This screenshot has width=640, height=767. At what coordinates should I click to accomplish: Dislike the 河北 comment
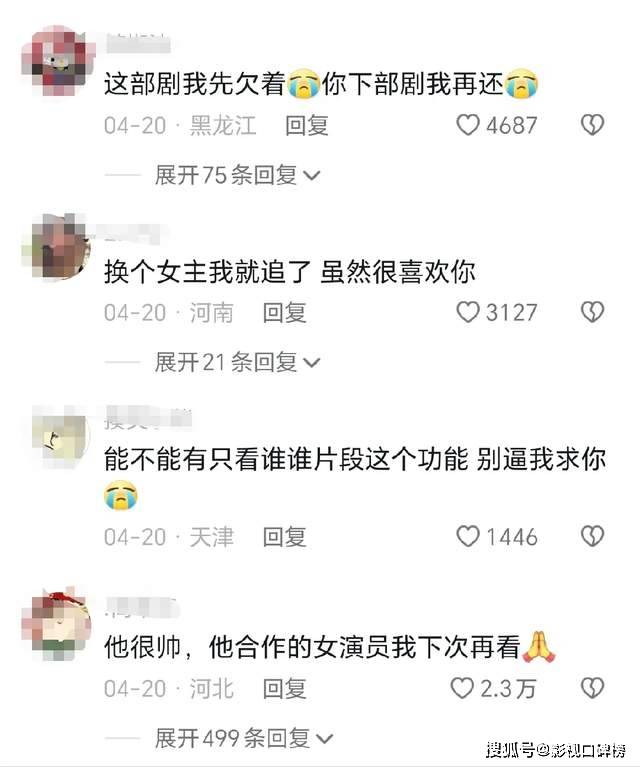click(592, 688)
